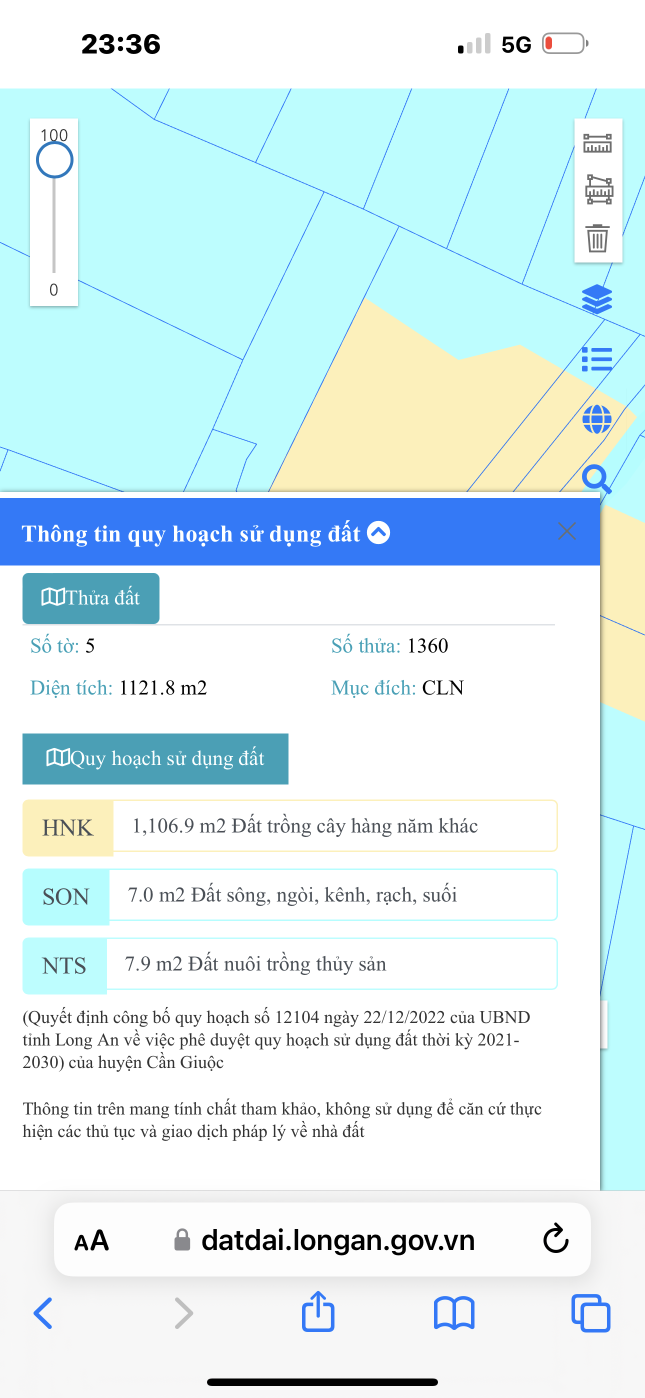Show the legend list
The image size is (645, 1398).
coord(597,359)
